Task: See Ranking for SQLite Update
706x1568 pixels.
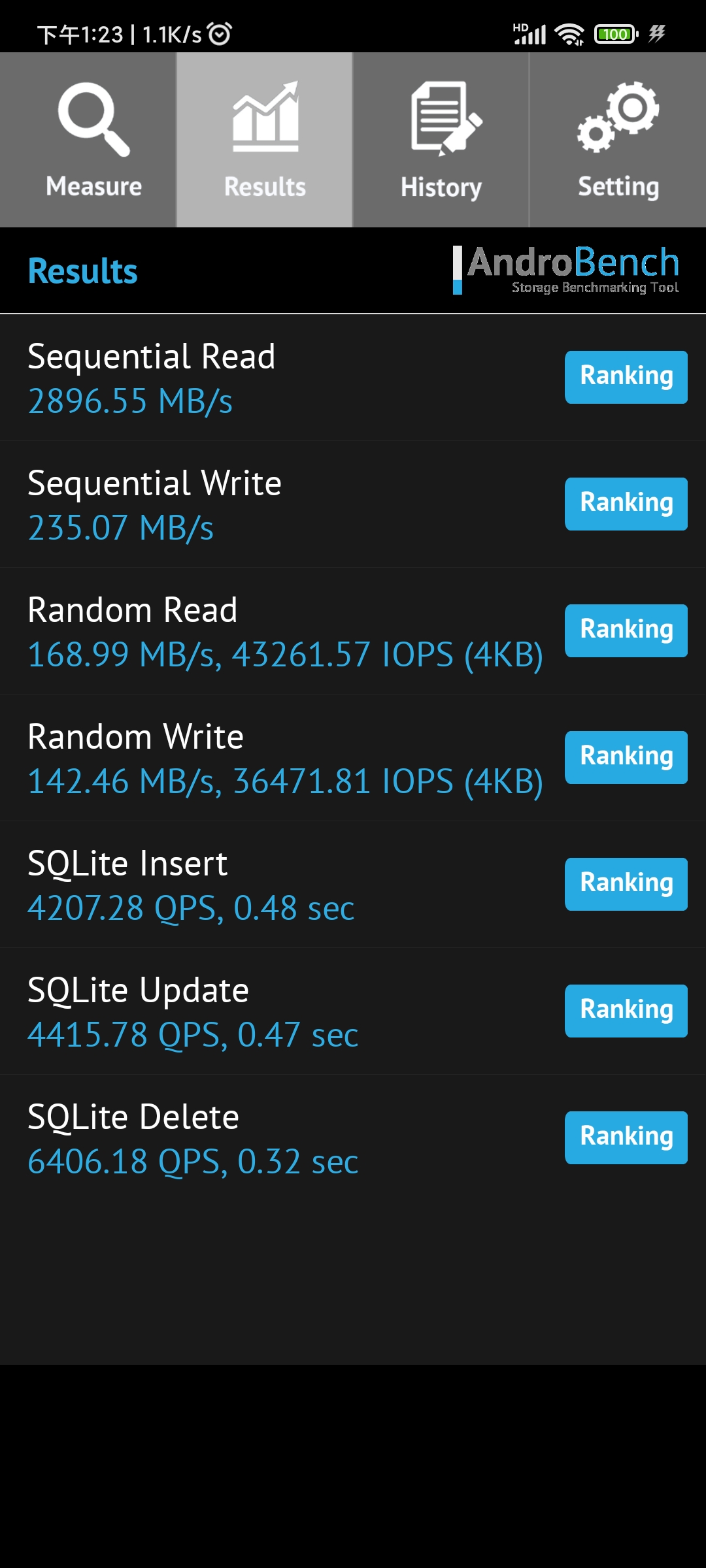Action: 626,1011
